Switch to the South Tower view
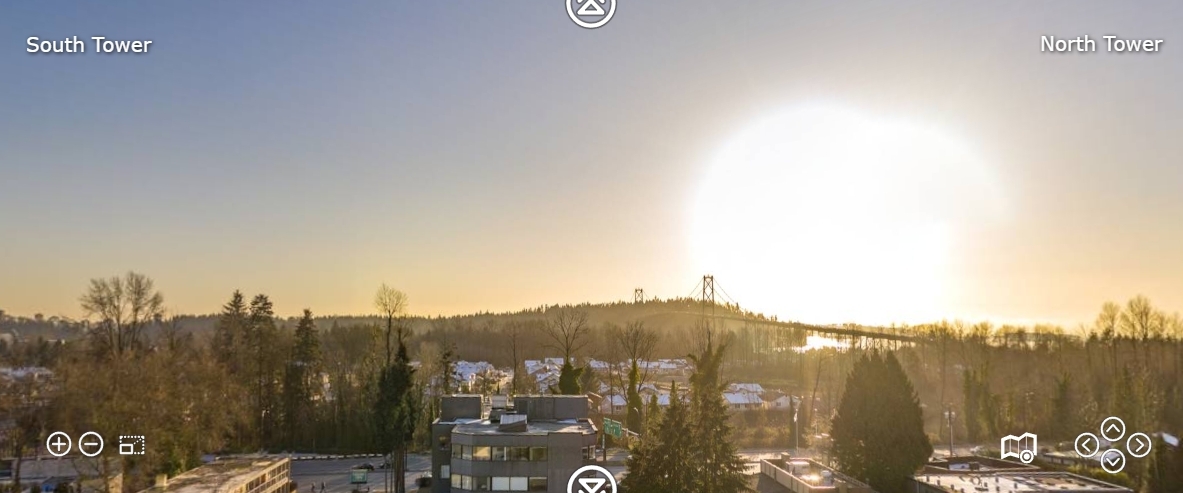The width and height of the screenshot is (1183, 493). click(x=89, y=45)
